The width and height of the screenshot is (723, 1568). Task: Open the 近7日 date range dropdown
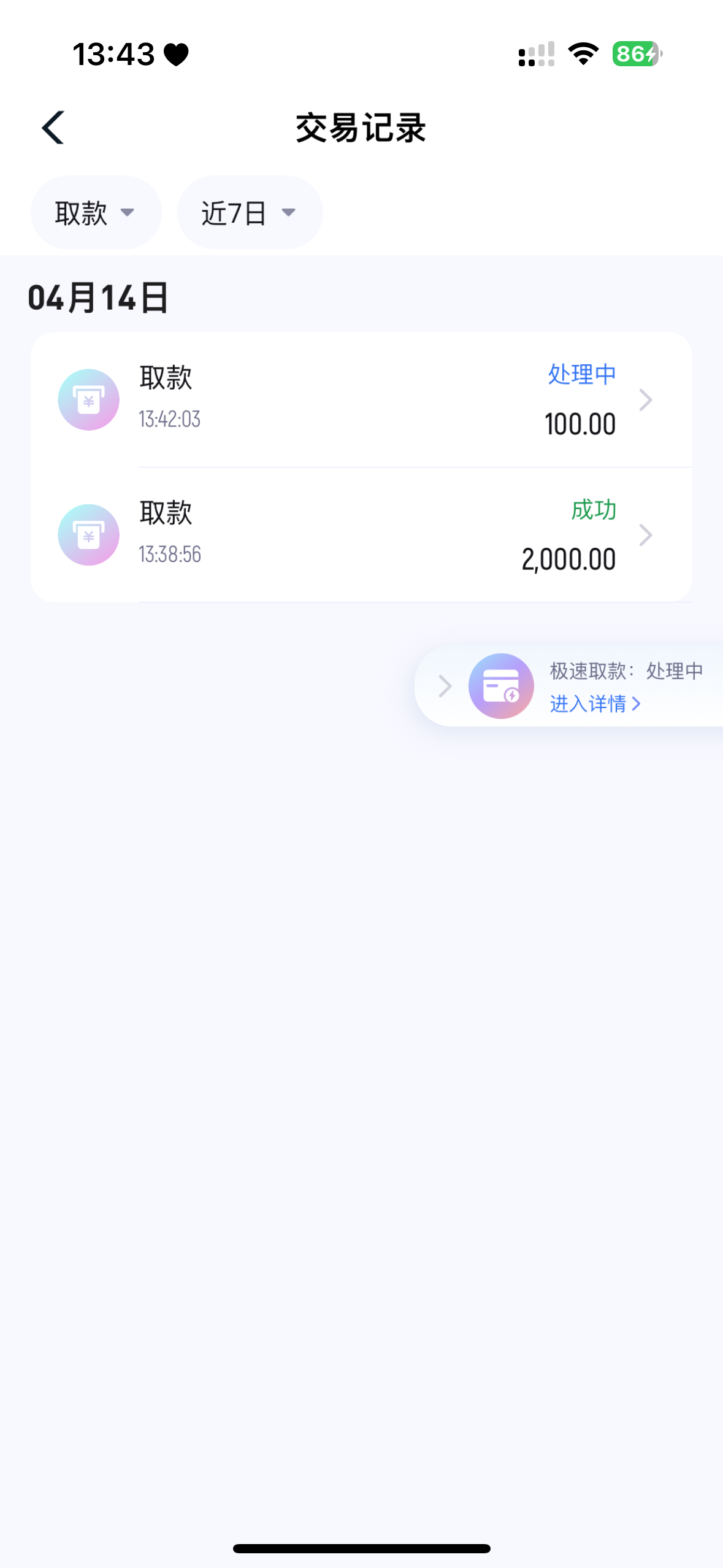click(250, 213)
